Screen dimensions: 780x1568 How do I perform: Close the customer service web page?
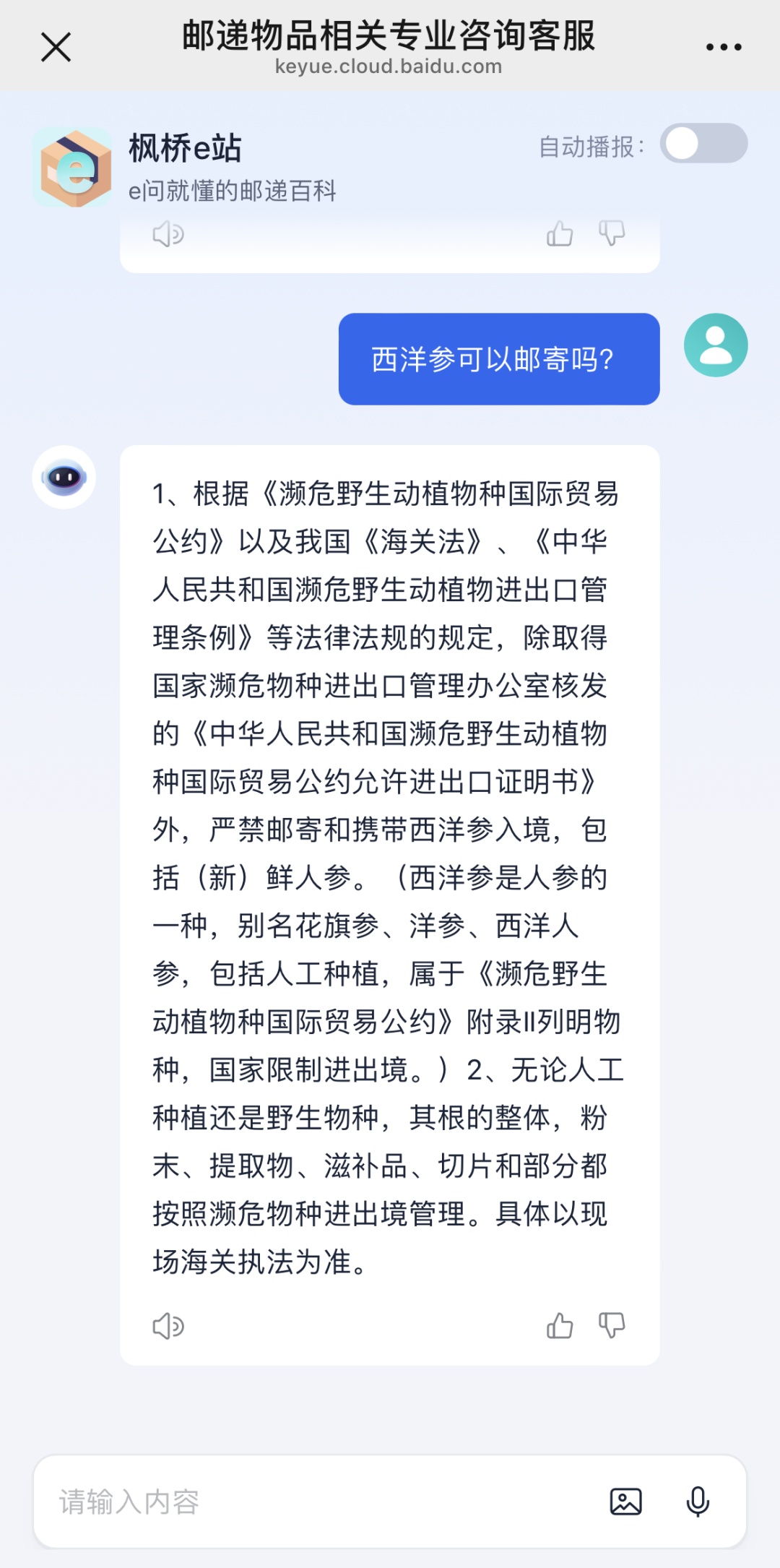pyautogui.click(x=56, y=48)
